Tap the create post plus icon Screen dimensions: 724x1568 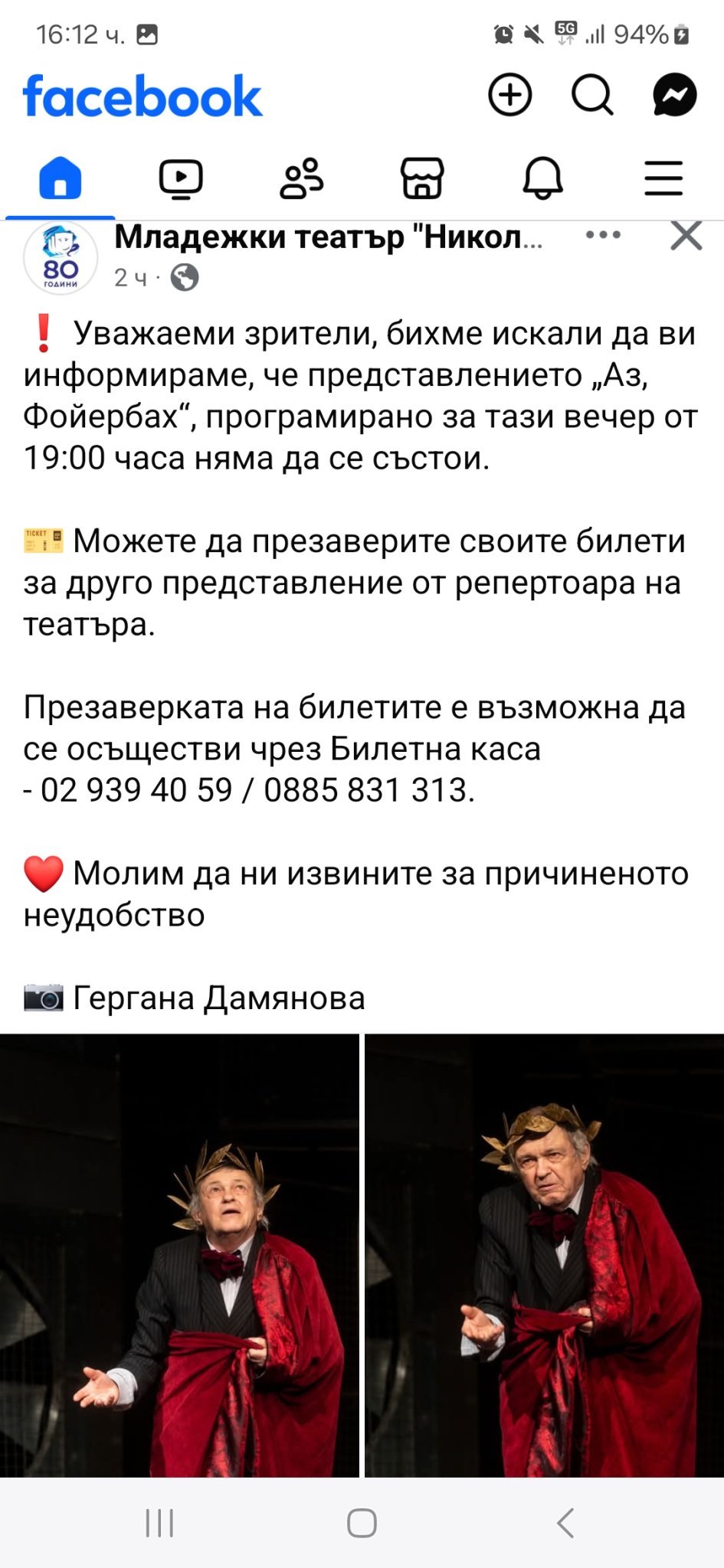pos(509,96)
